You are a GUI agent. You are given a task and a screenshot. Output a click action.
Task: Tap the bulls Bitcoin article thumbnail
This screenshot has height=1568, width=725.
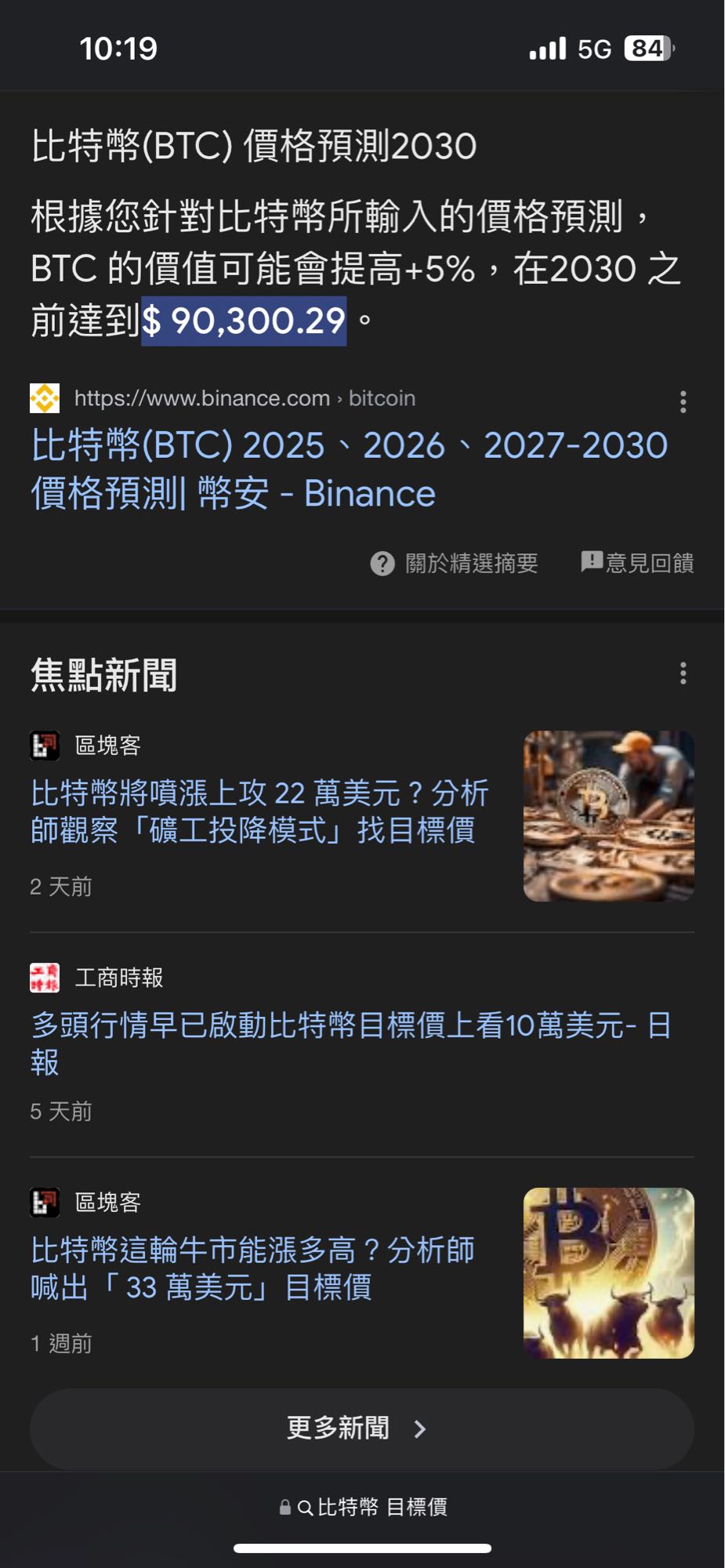608,1272
